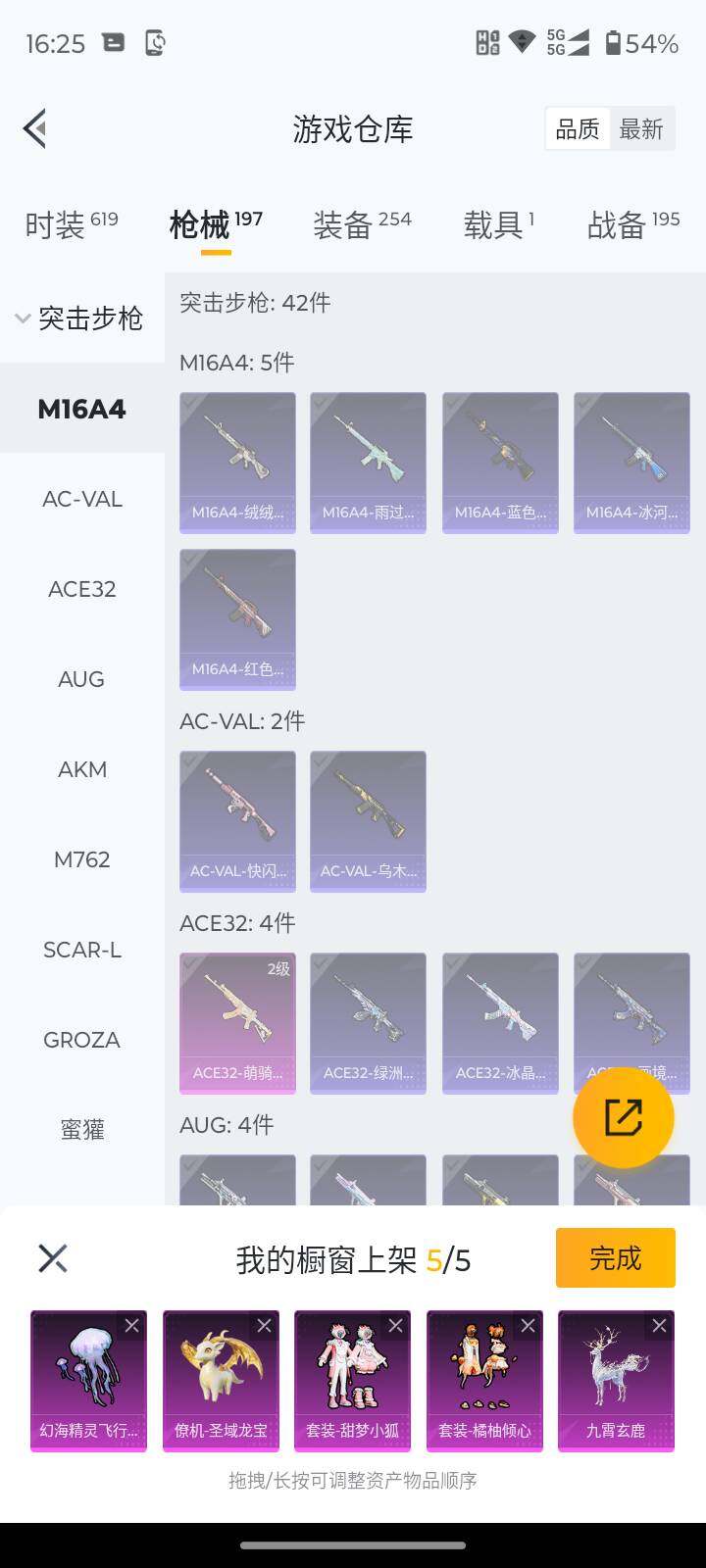Close the 我的橱窗上架 panel
Screen dimensions: 706x1568
click(53, 1258)
